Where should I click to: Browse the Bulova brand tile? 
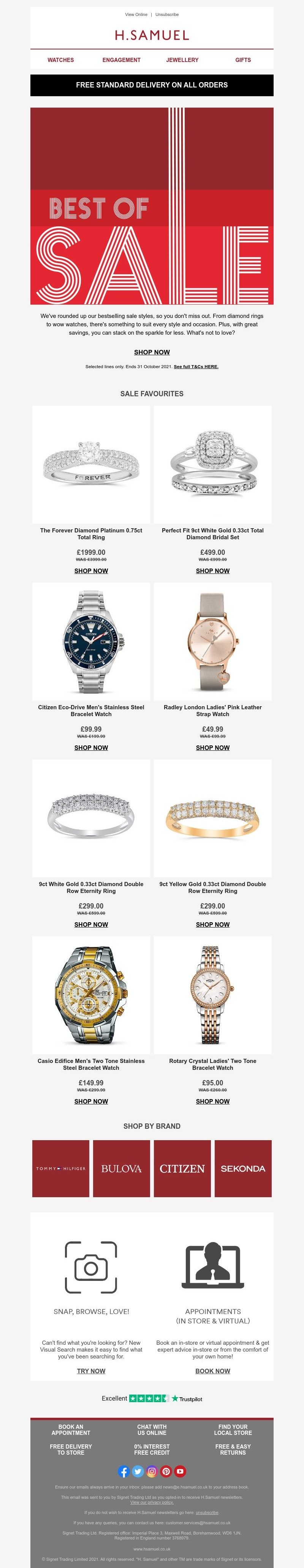coord(122,1168)
